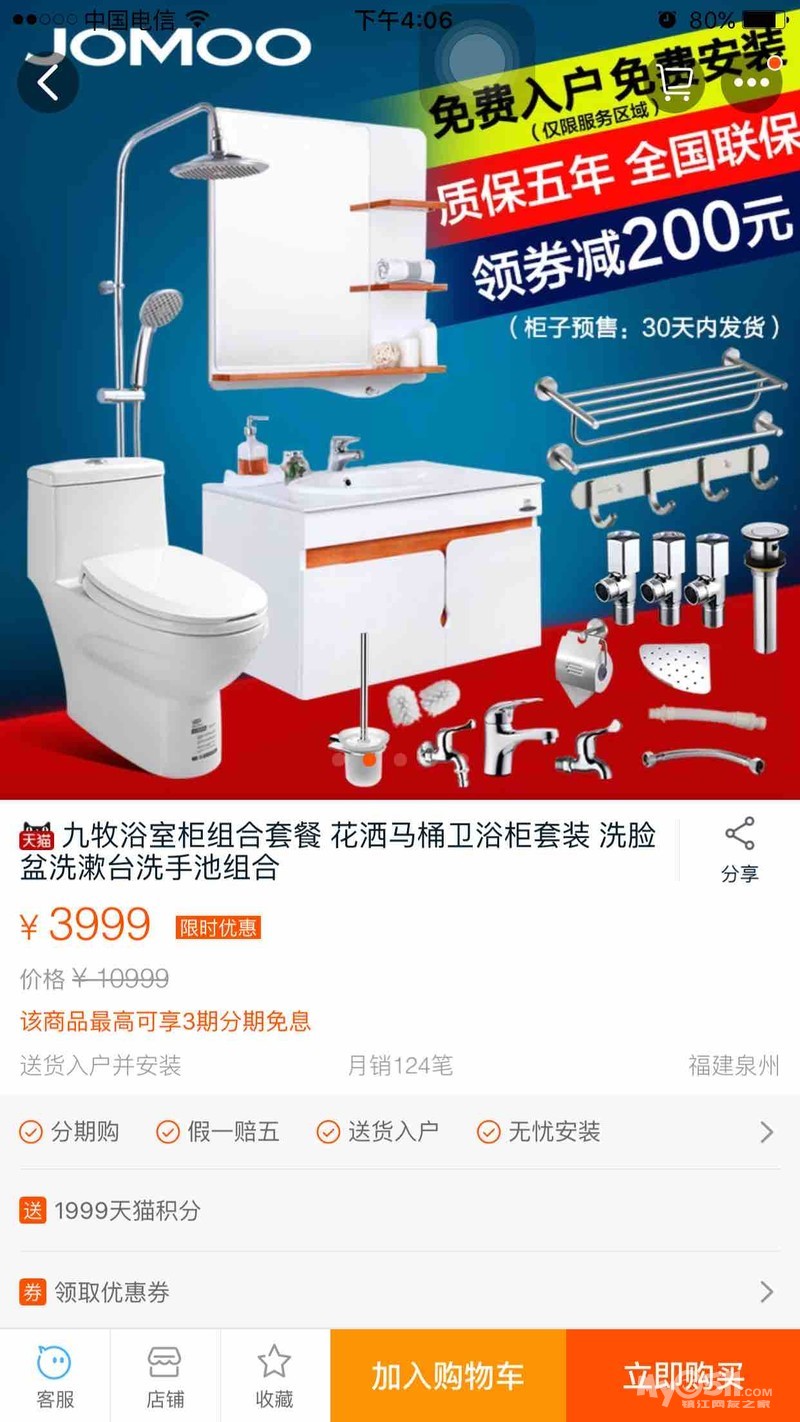Open the shopping cart icon
This screenshot has width=800, height=1422.
(x=679, y=83)
